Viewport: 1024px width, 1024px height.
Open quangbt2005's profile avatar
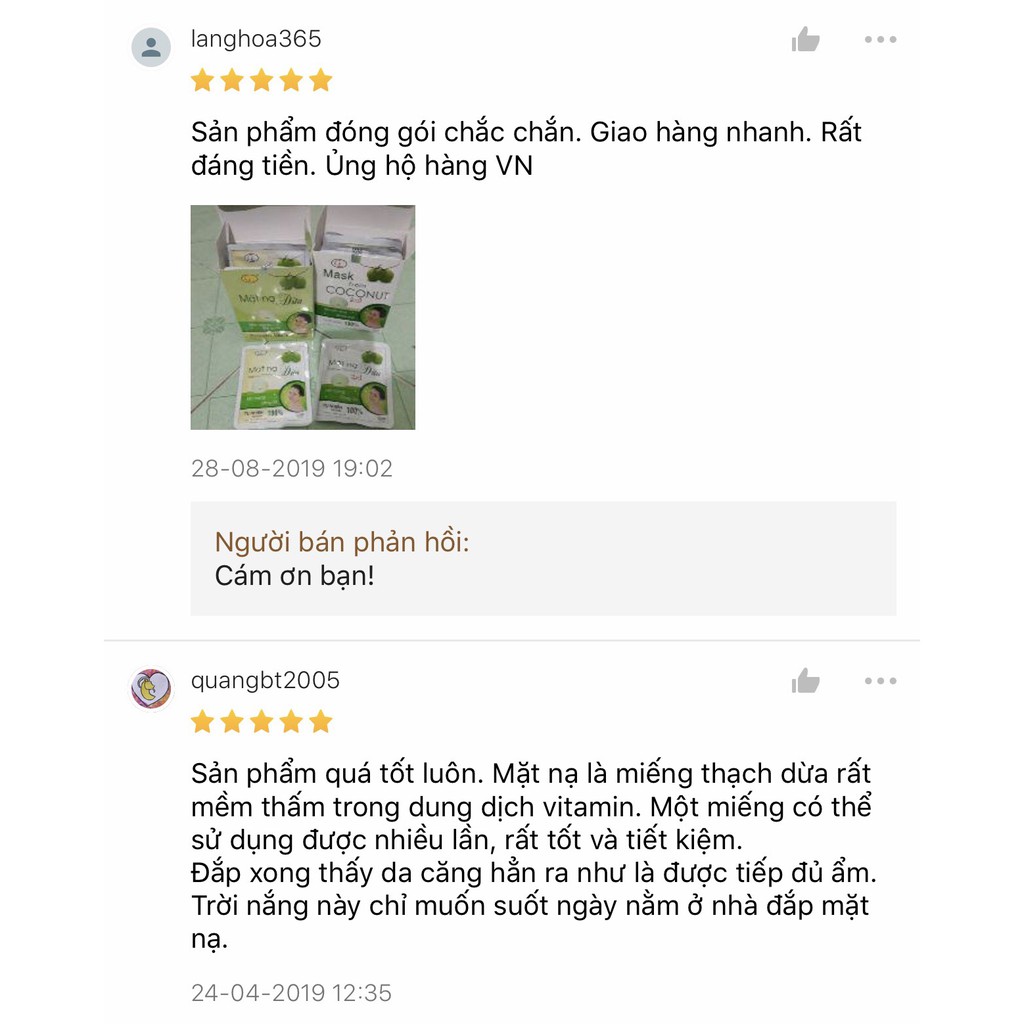pos(152,688)
